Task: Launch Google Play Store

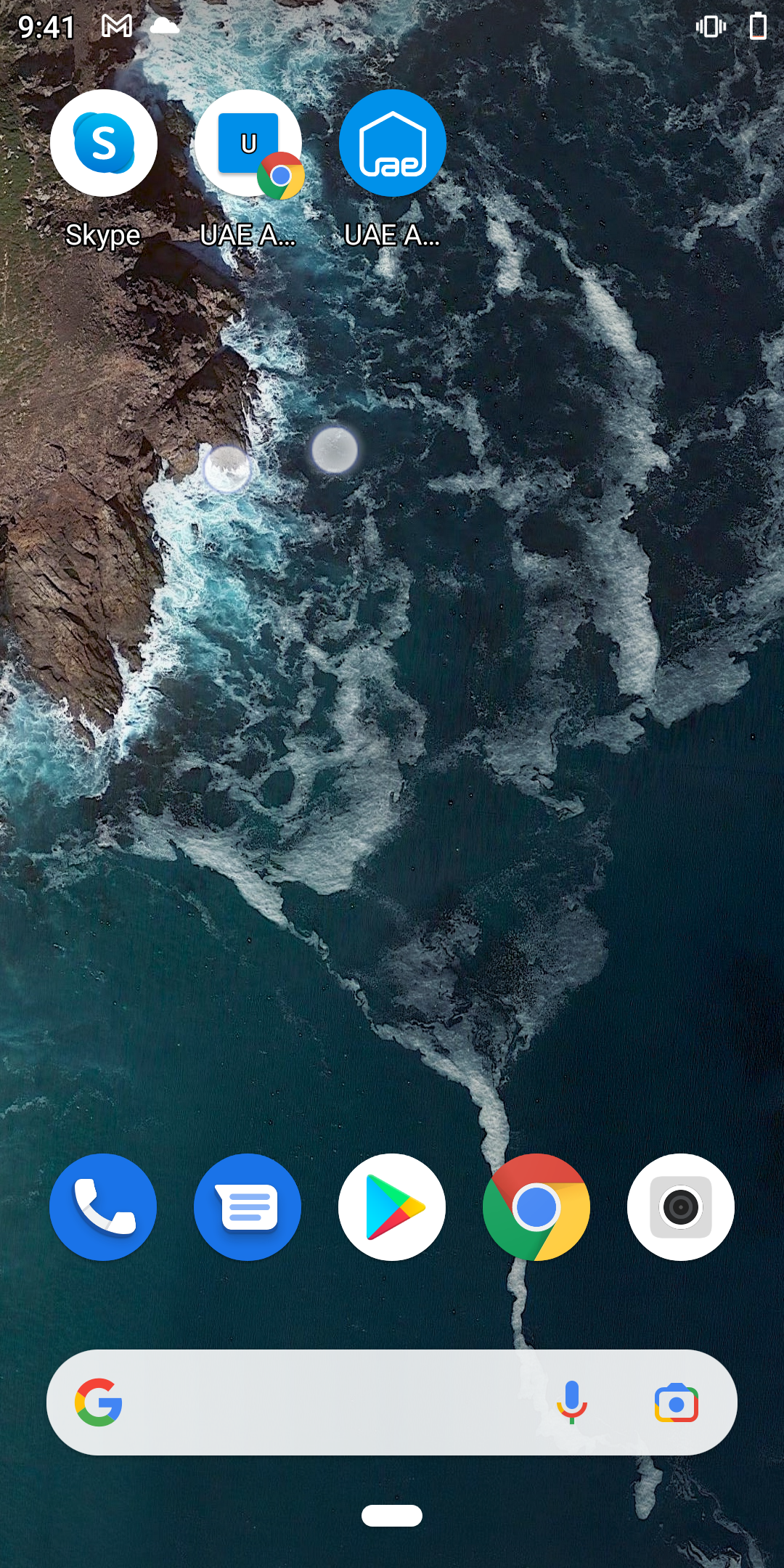Action: pyautogui.click(x=392, y=1207)
